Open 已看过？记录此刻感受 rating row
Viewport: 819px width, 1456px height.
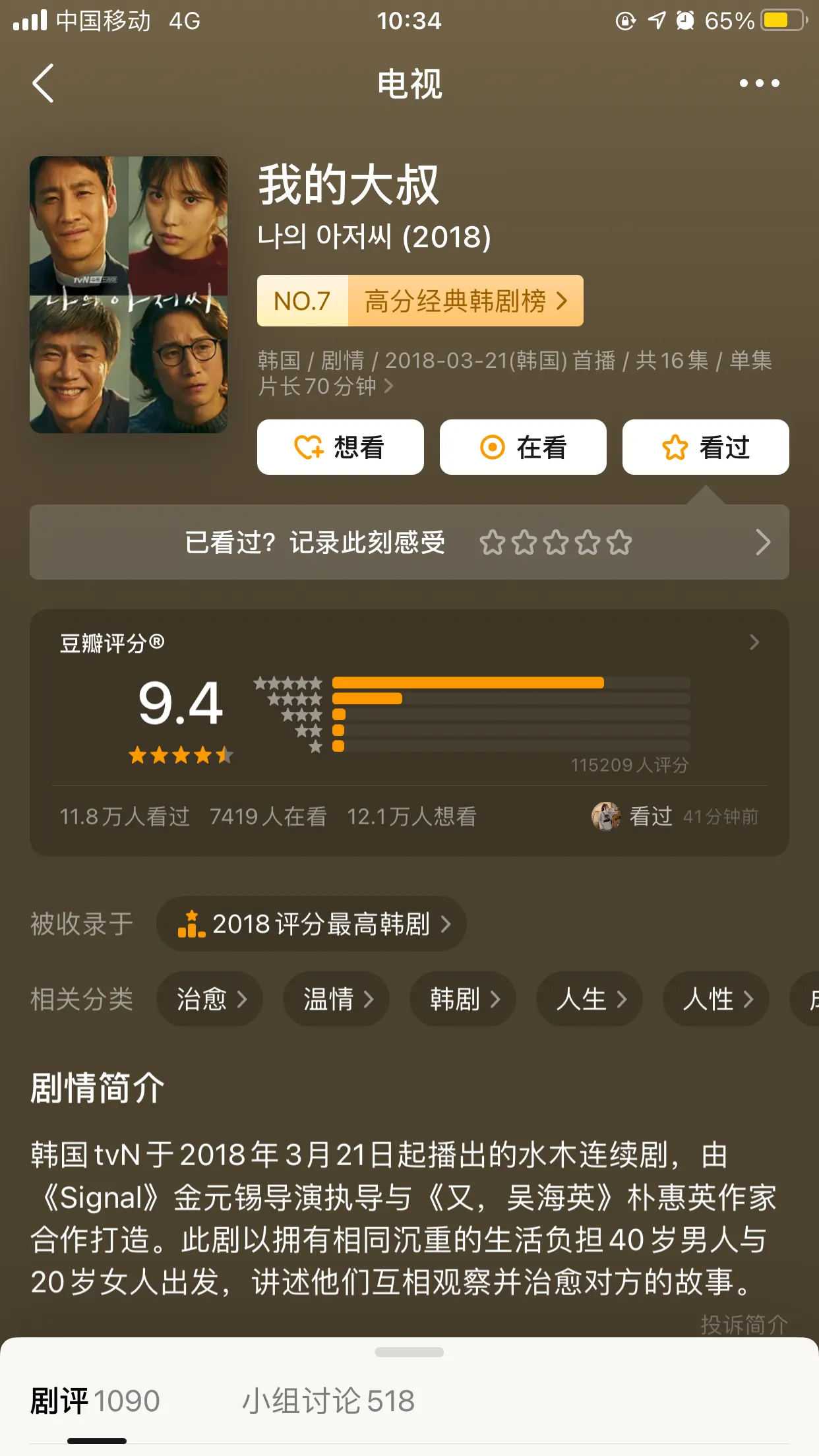click(x=409, y=543)
